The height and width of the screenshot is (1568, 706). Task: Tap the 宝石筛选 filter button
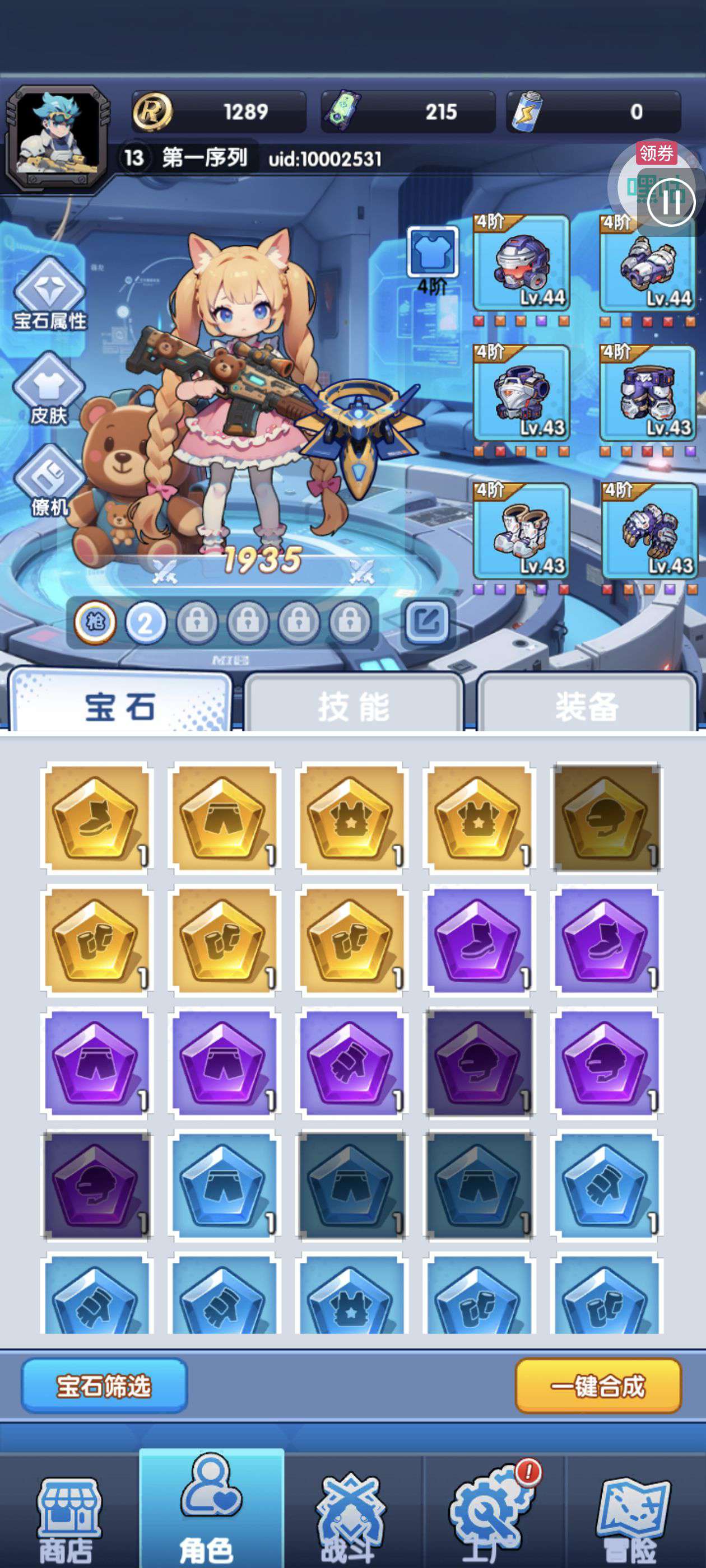click(x=104, y=1385)
